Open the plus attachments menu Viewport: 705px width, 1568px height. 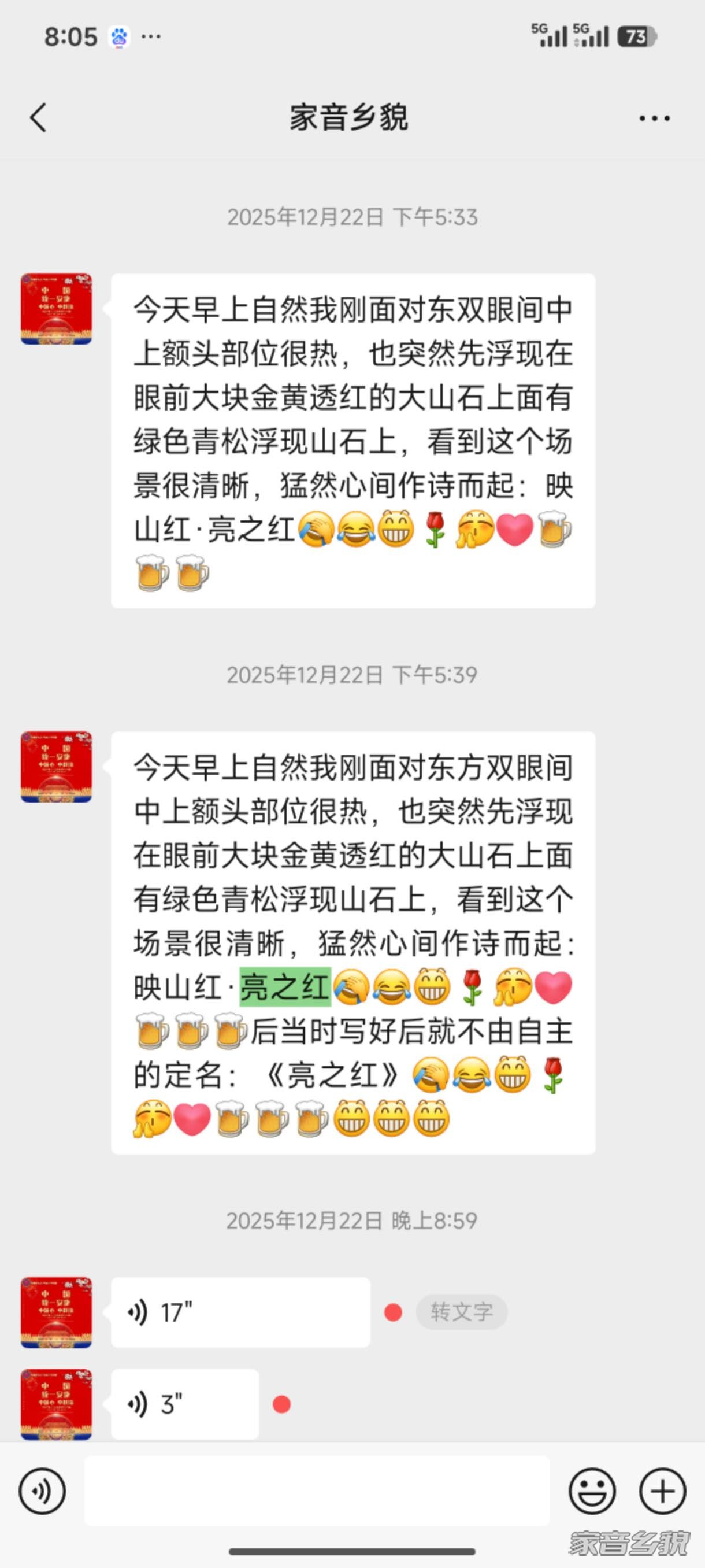pos(662,1491)
